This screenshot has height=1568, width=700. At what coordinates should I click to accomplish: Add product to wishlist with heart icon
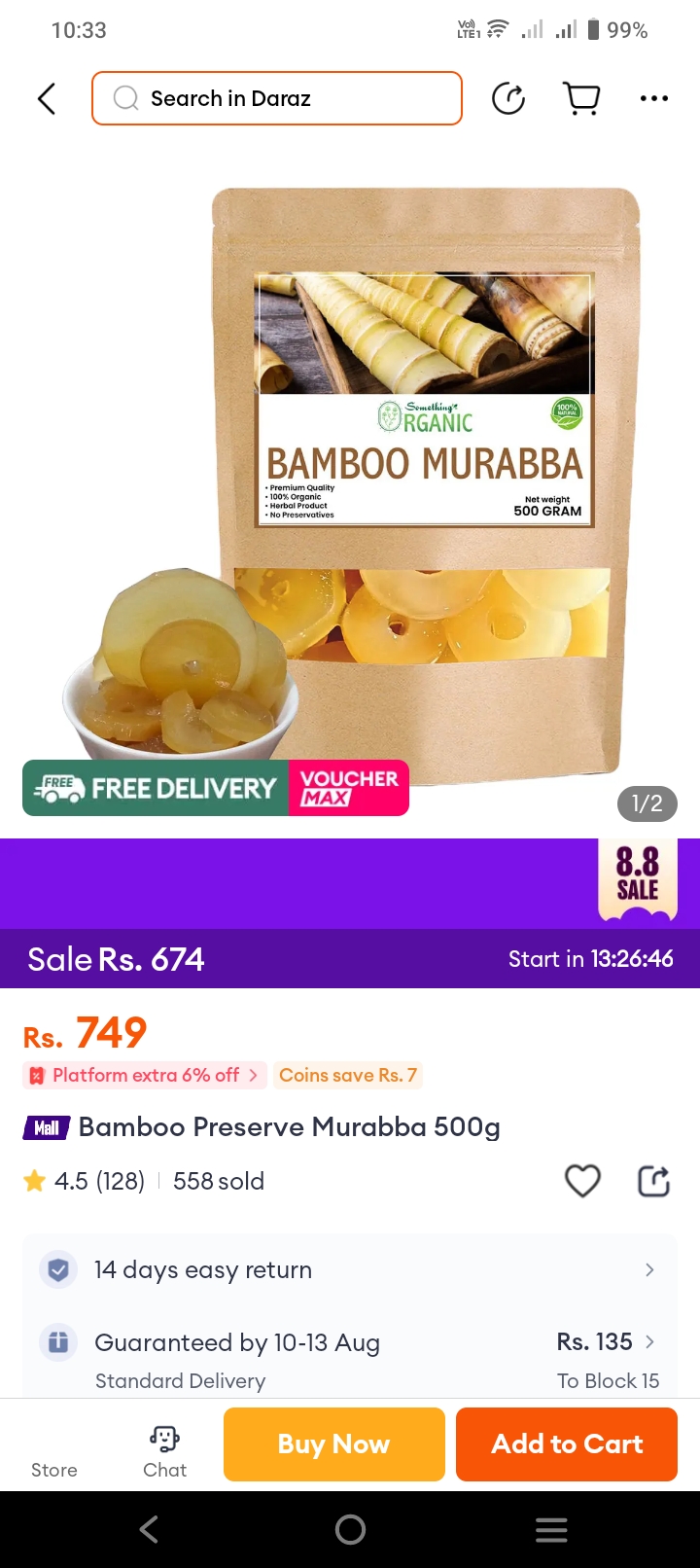(x=582, y=1181)
